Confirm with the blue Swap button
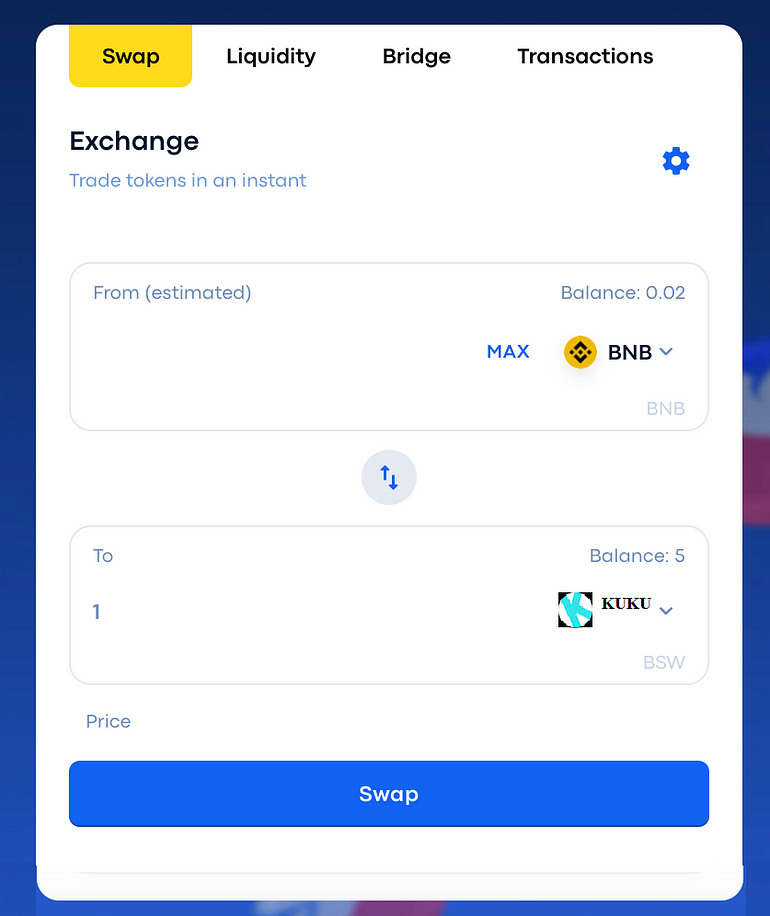Screen dimensions: 770x916 tap(389, 794)
